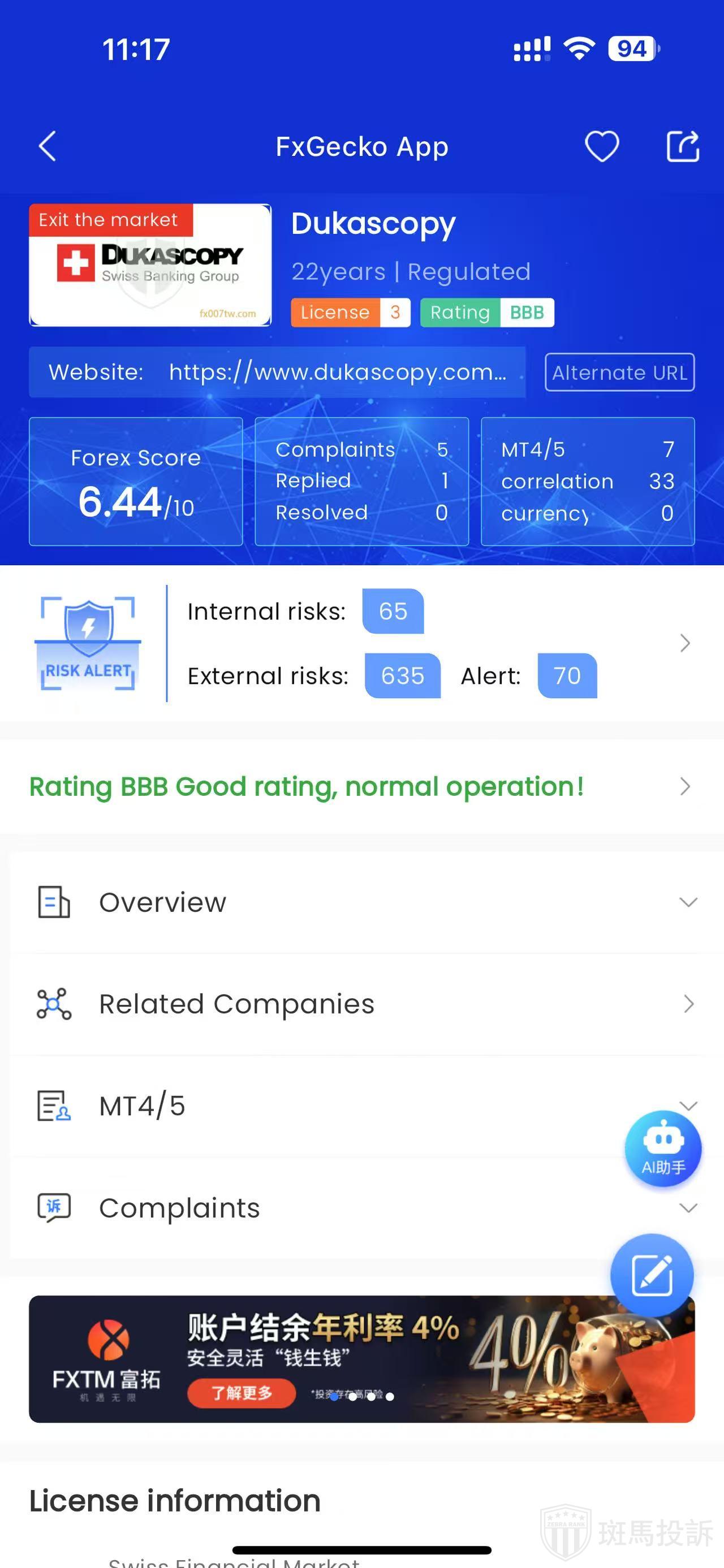Open the License 3 badge

pyautogui.click(x=350, y=312)
